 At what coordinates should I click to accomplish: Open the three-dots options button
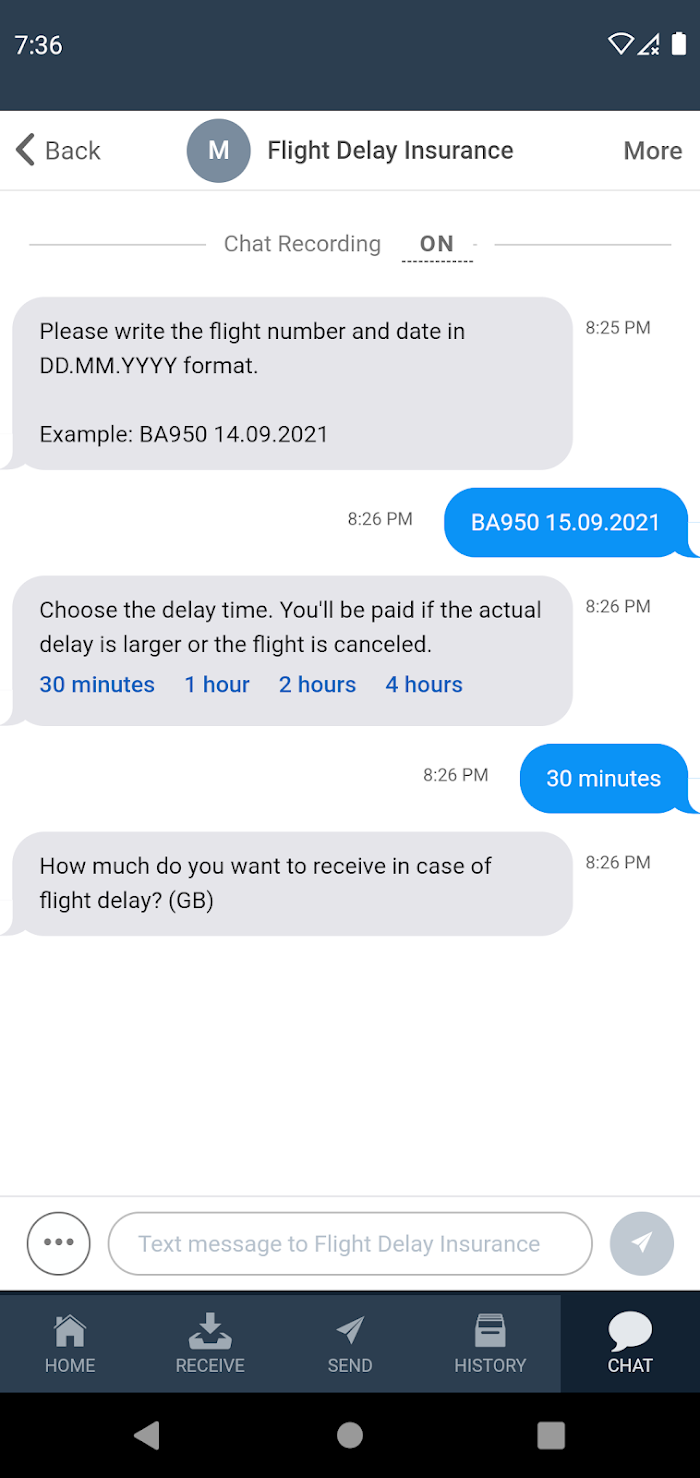[x=59, y=1243]
